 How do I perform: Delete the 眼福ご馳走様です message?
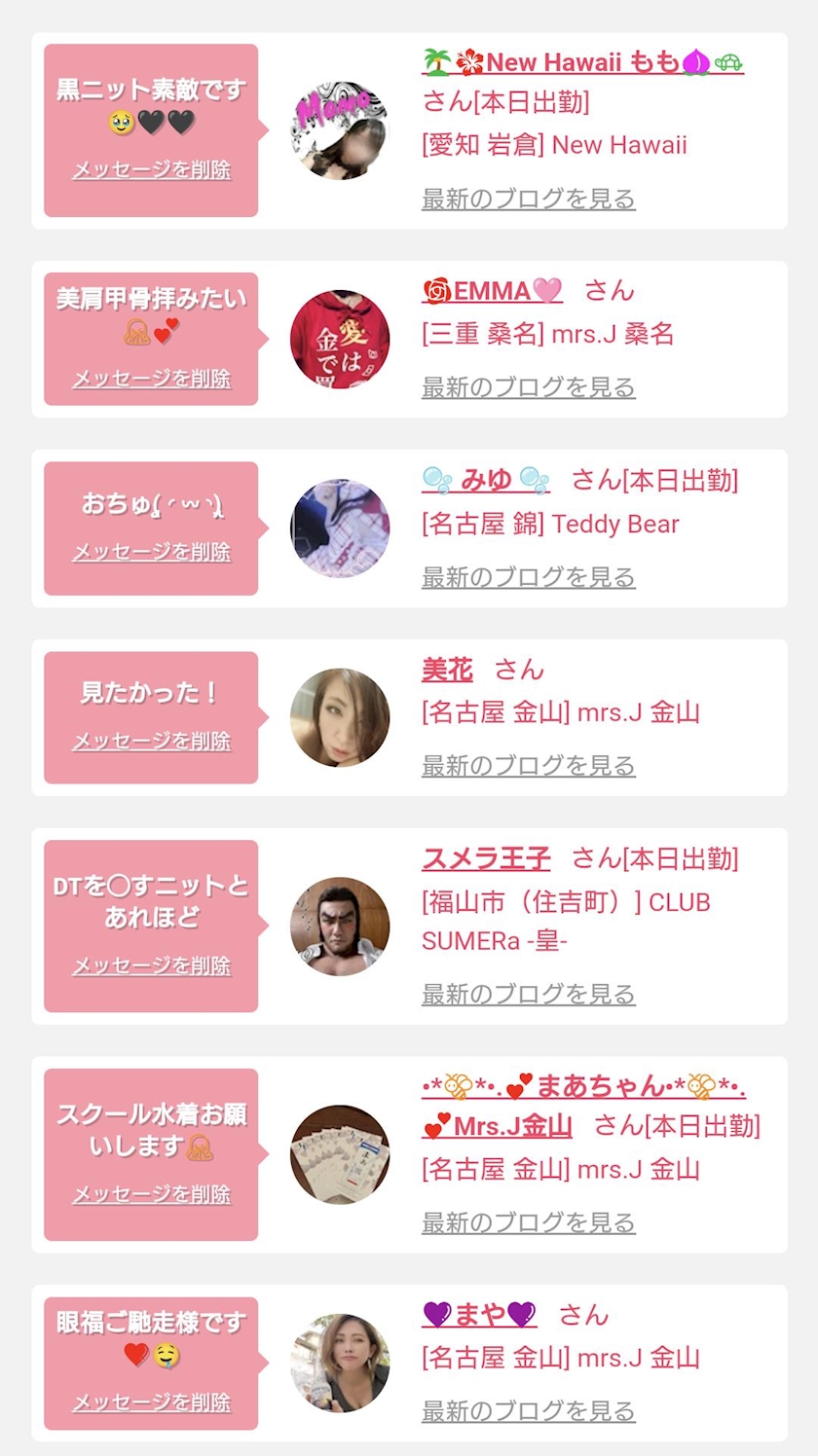pos(151,1402)
